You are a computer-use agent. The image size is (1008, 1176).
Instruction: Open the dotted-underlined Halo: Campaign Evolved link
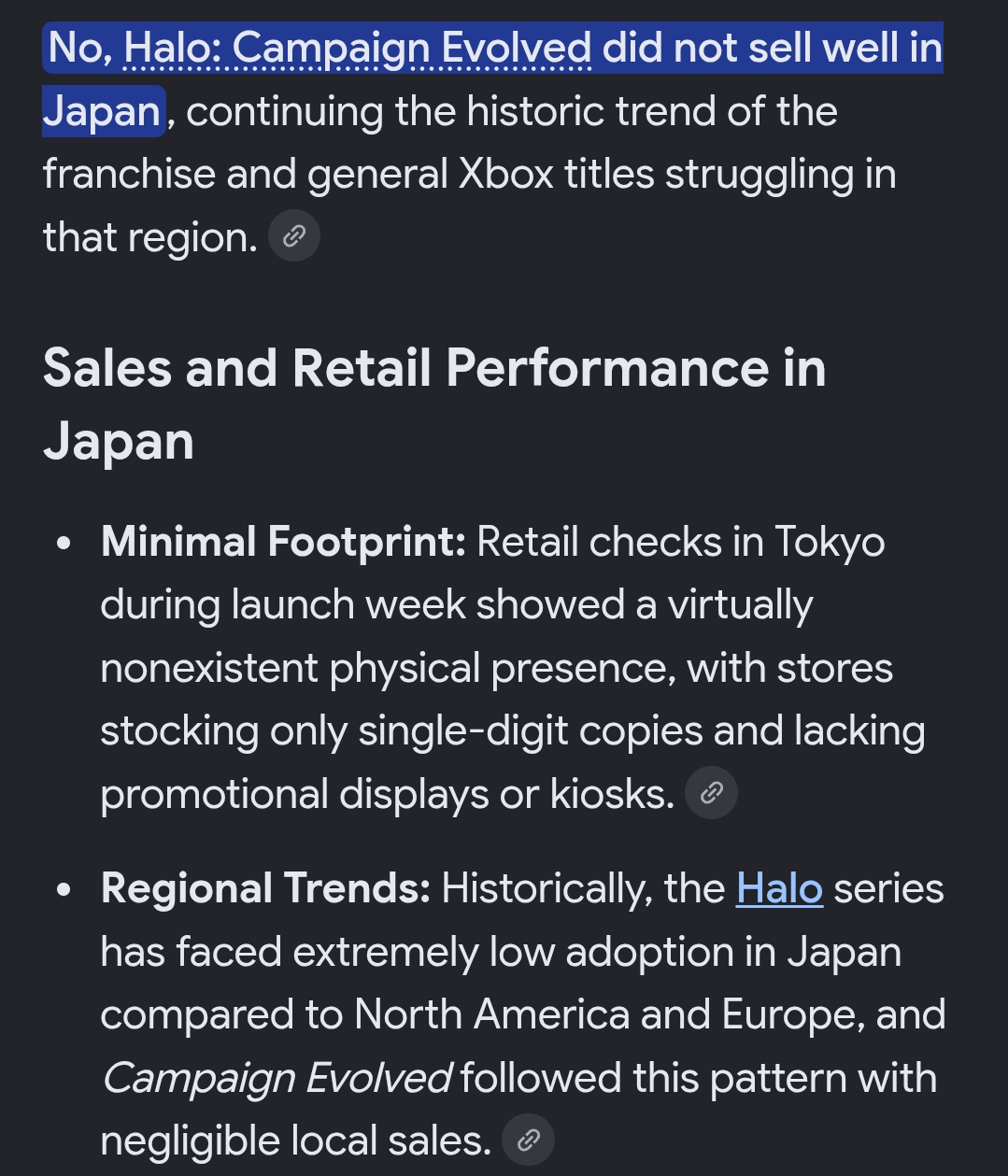[x=358, y=49]
